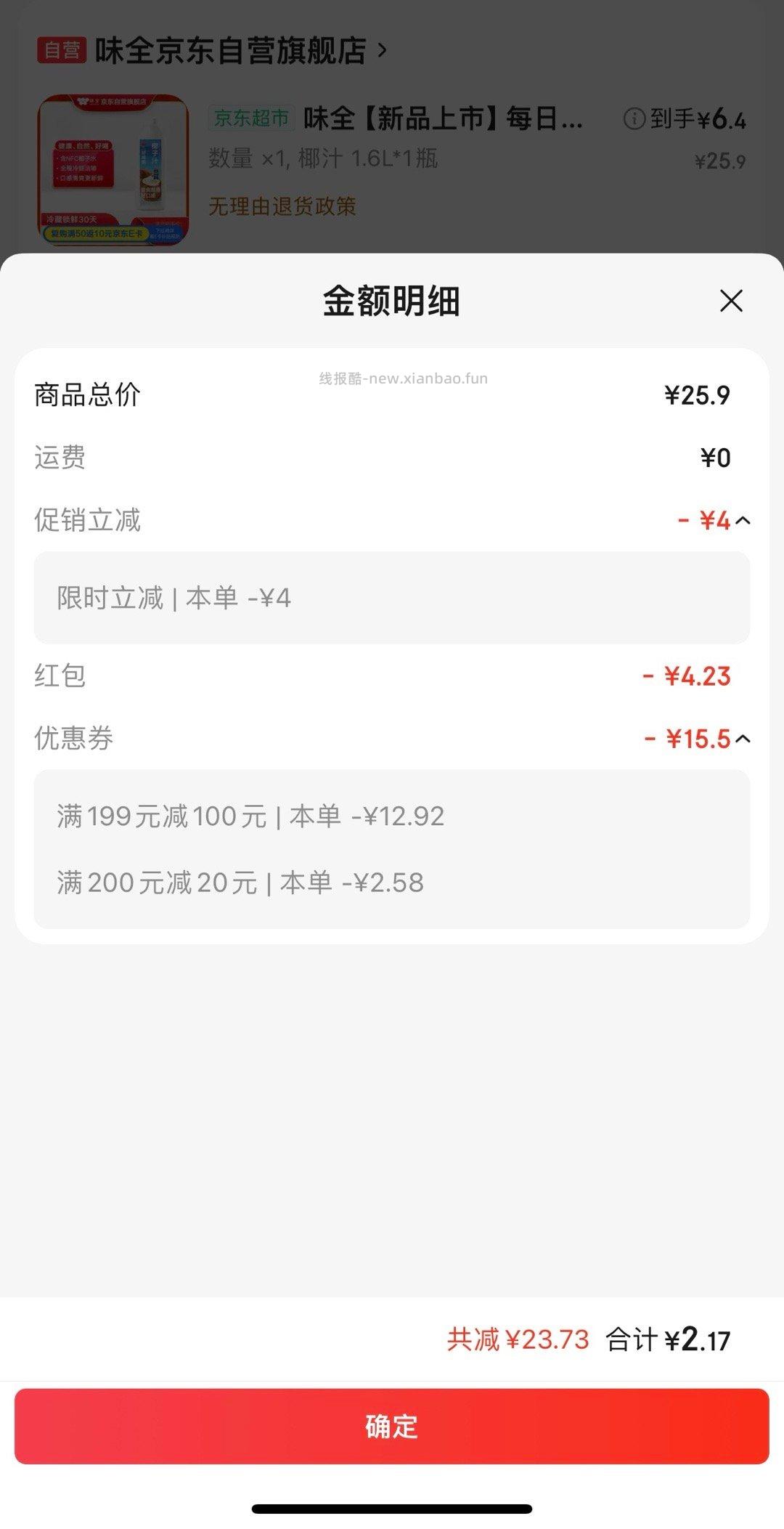Close the 金额明细 popup
784x1529 pixels.
coord(732,300)
